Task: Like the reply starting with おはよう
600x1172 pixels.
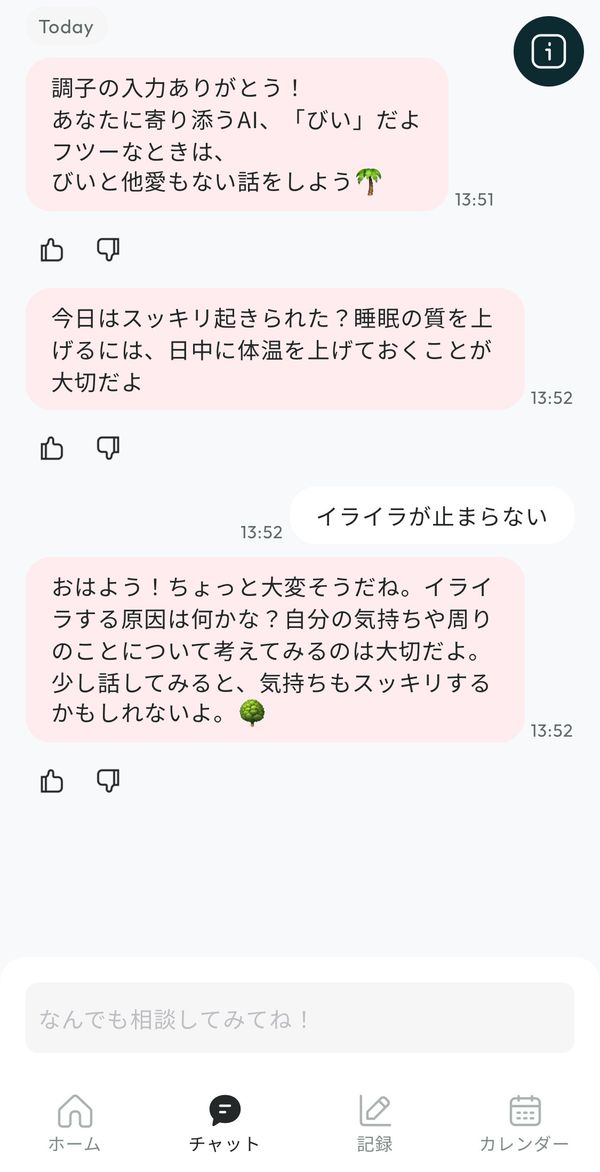Action: pyautogui.click(x=52, y=782)
